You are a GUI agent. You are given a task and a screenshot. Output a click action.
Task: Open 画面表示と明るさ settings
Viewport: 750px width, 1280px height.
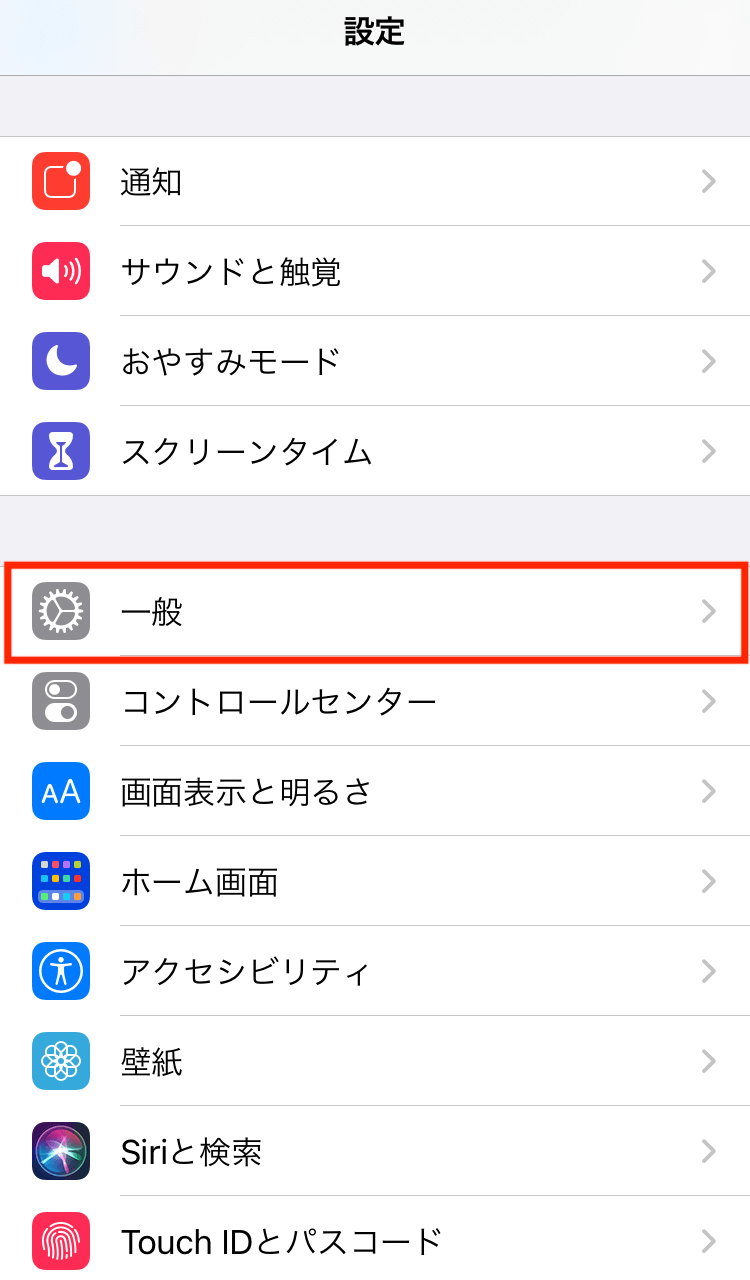375,791
